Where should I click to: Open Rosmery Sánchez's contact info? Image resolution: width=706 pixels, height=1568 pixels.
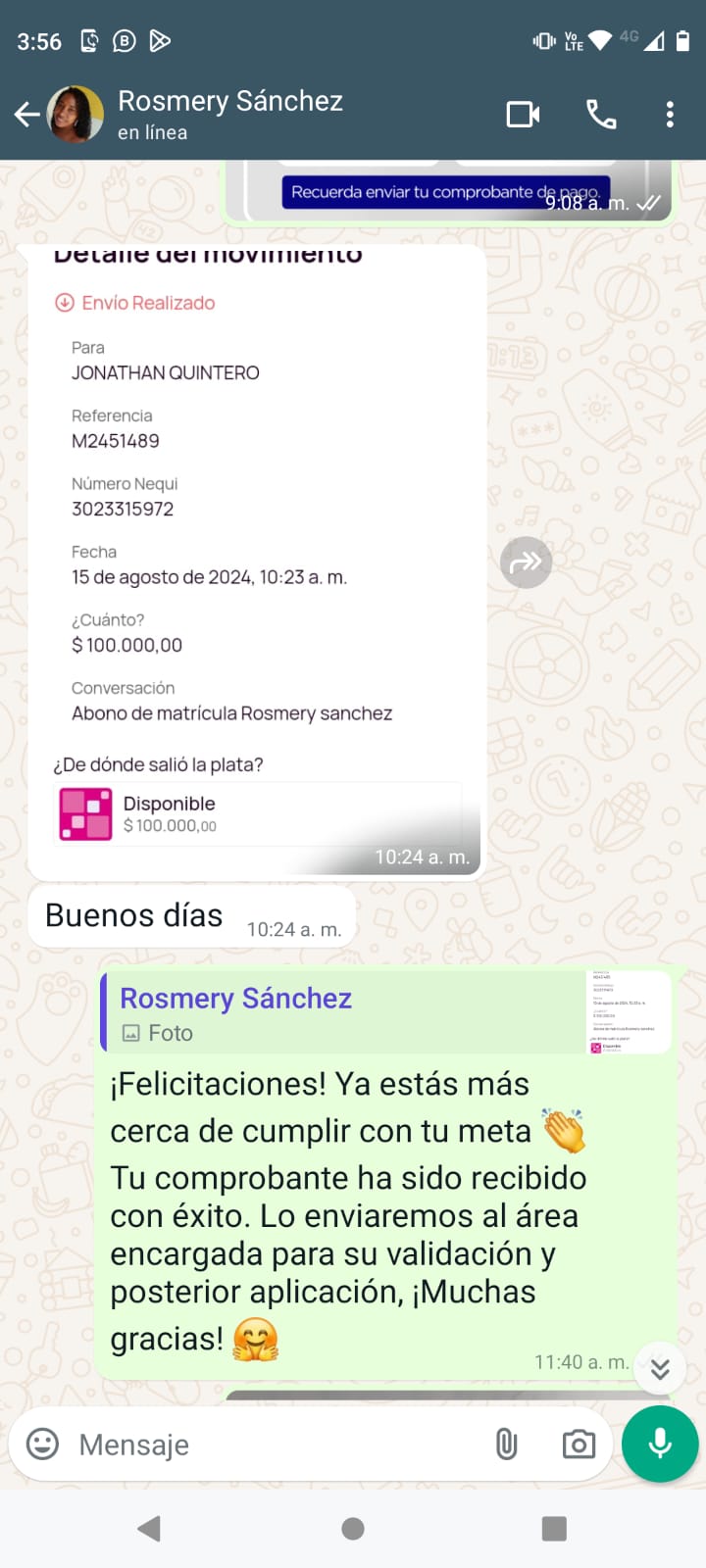point(230,114)
